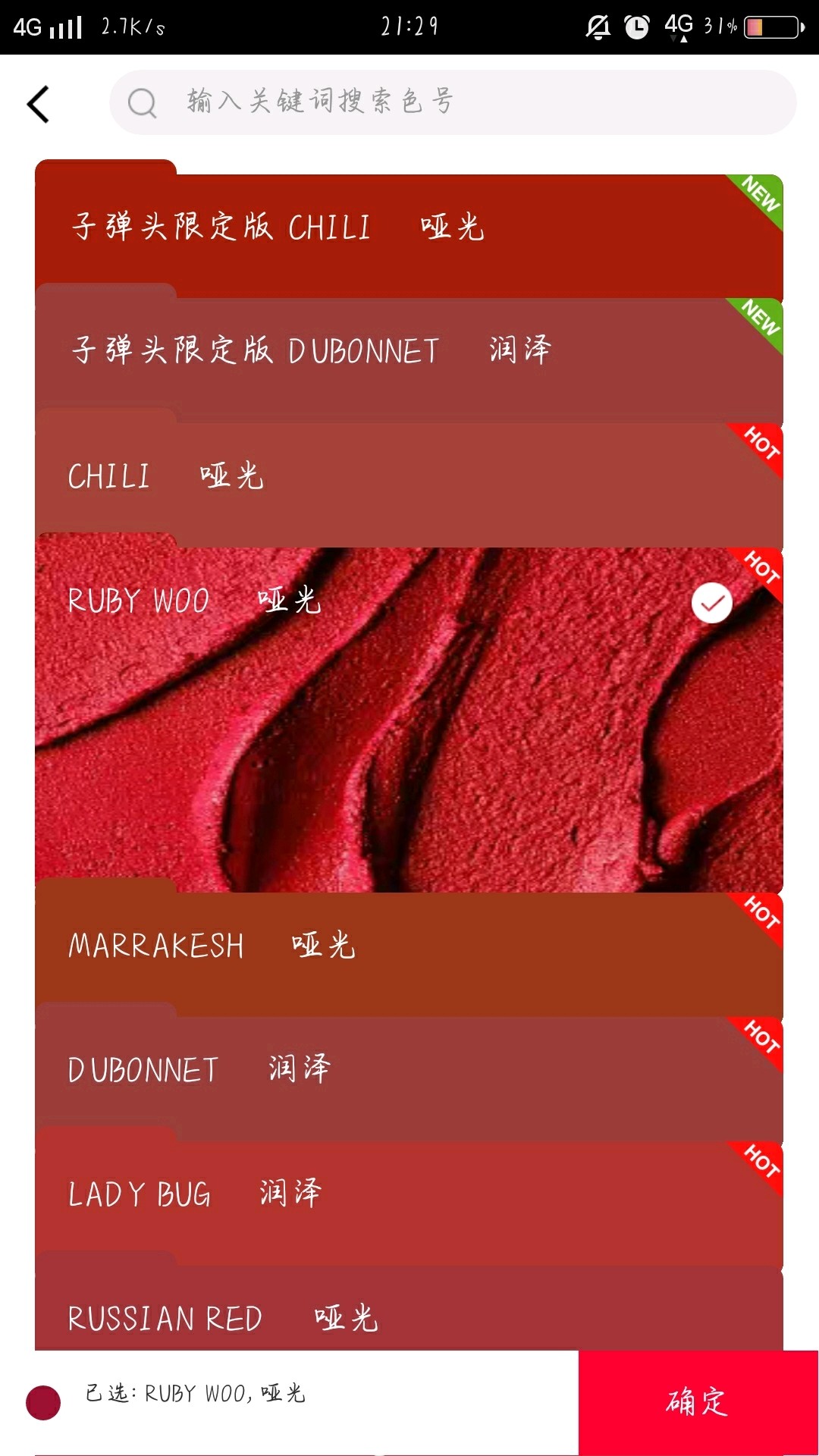Select the MARRAKESH 哑光 shade

409,948
